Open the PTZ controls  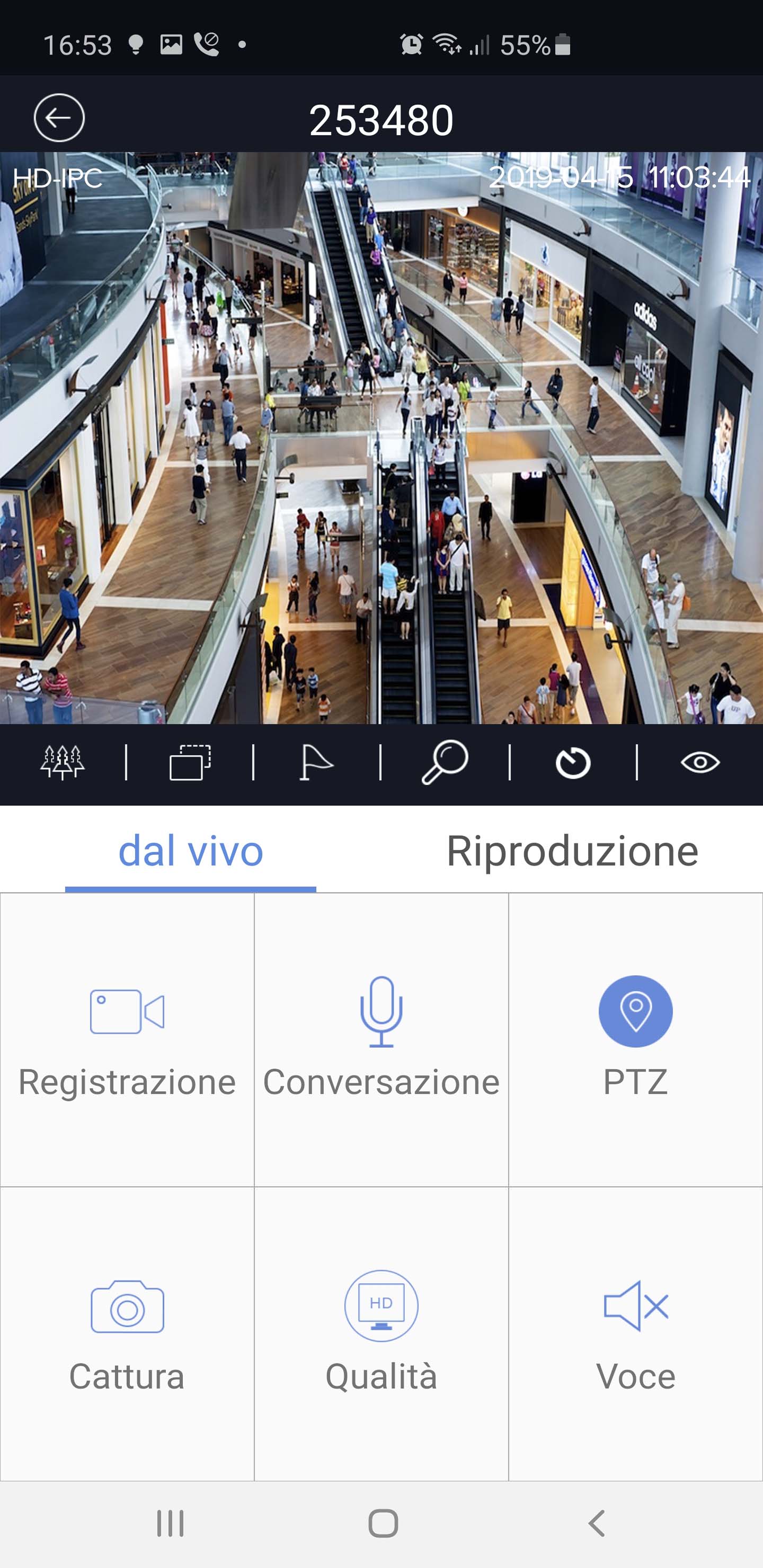coord(636,1039)
